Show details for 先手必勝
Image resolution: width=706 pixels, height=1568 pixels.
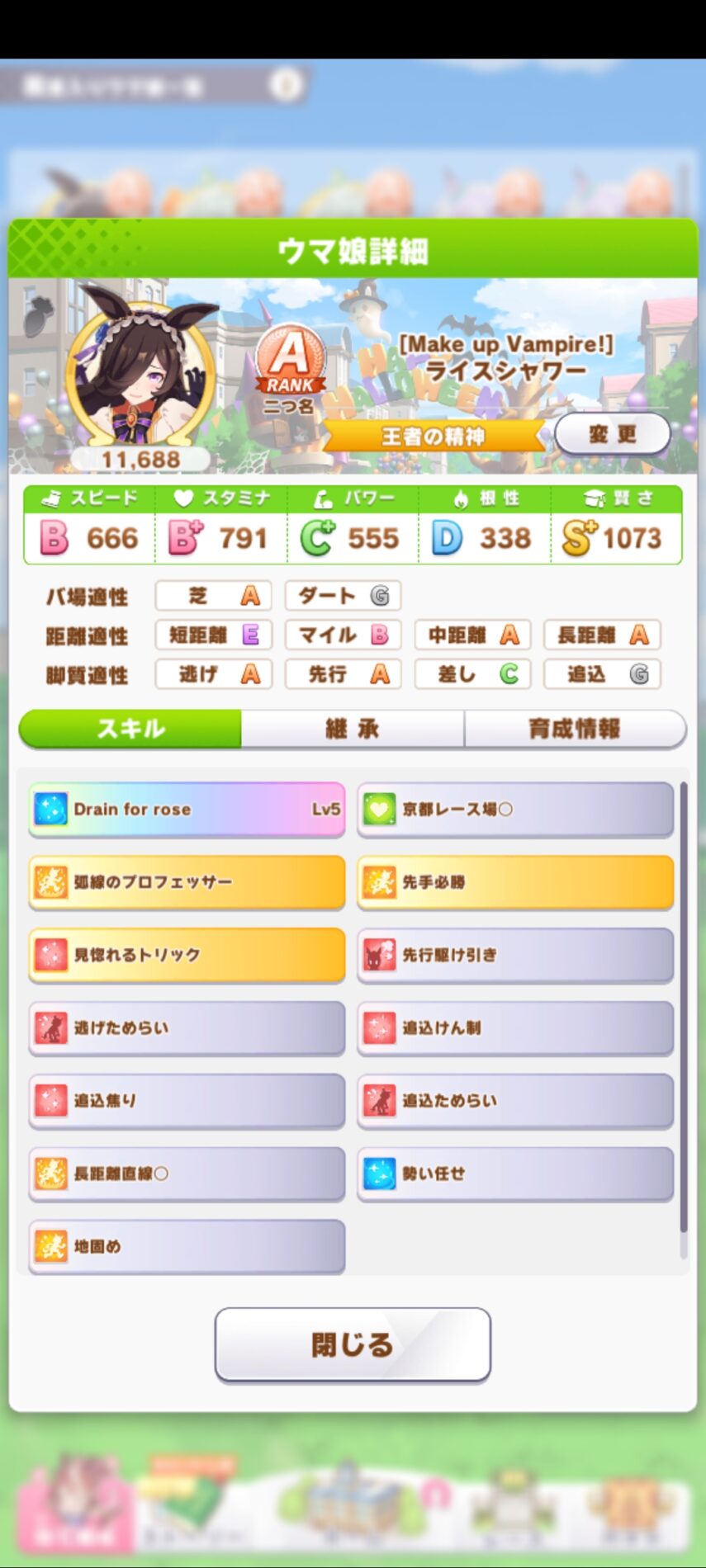click(x=515, y=882)
